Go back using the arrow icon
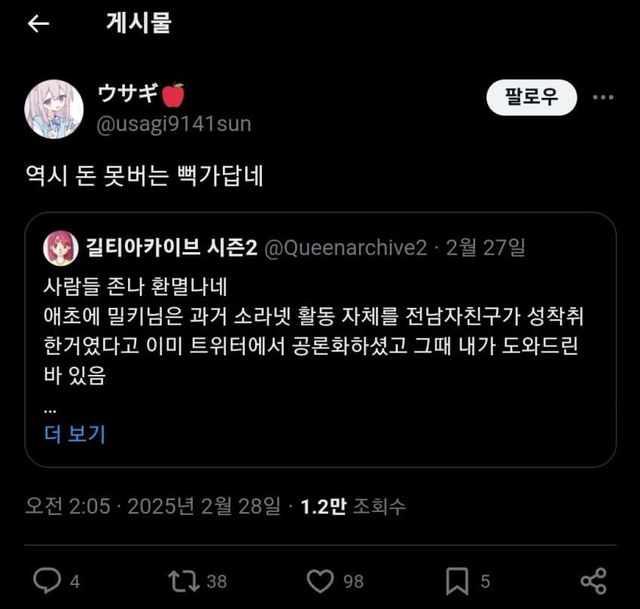 click(x=39, y=24)
